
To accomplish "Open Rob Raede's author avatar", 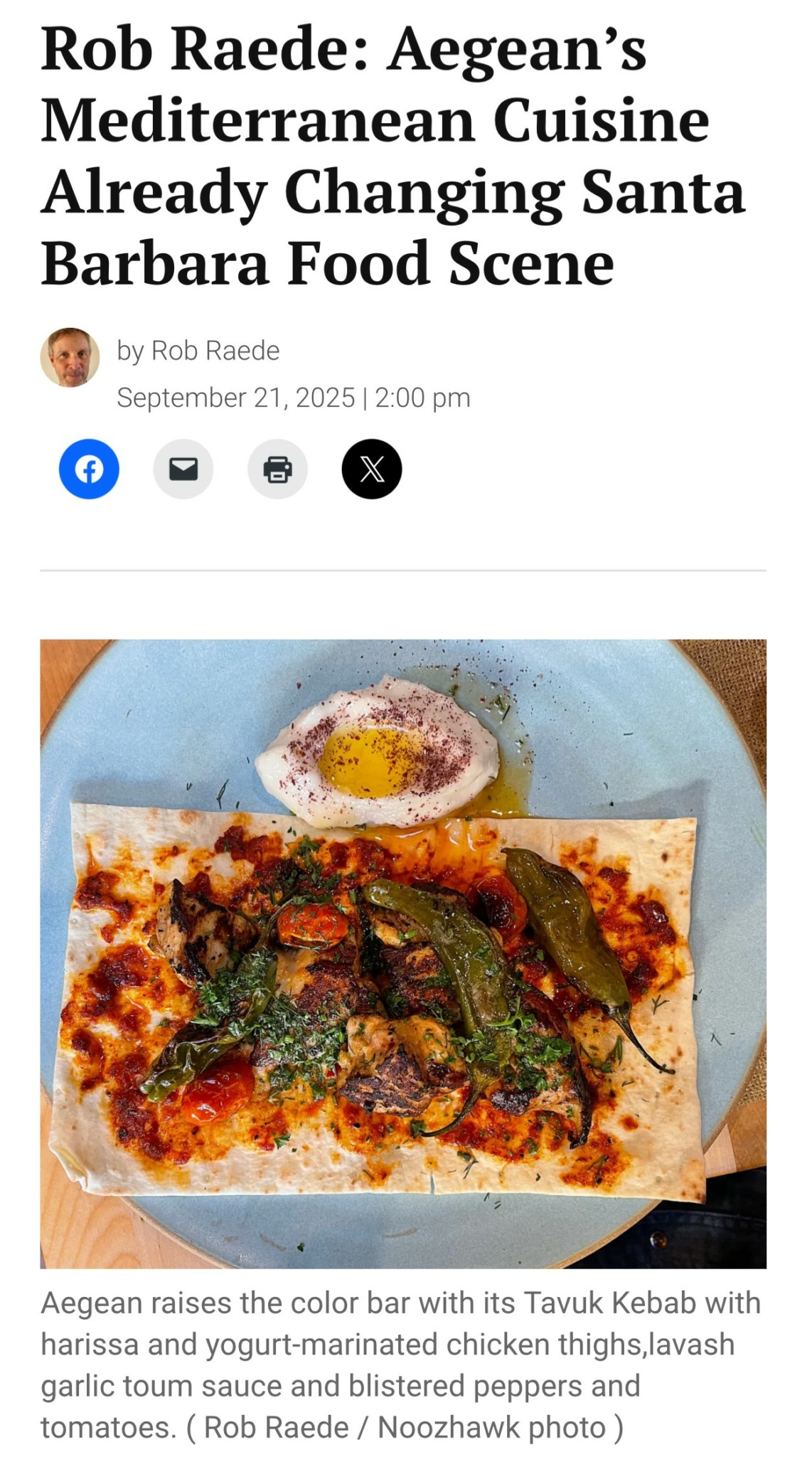I will click(70, 357).
